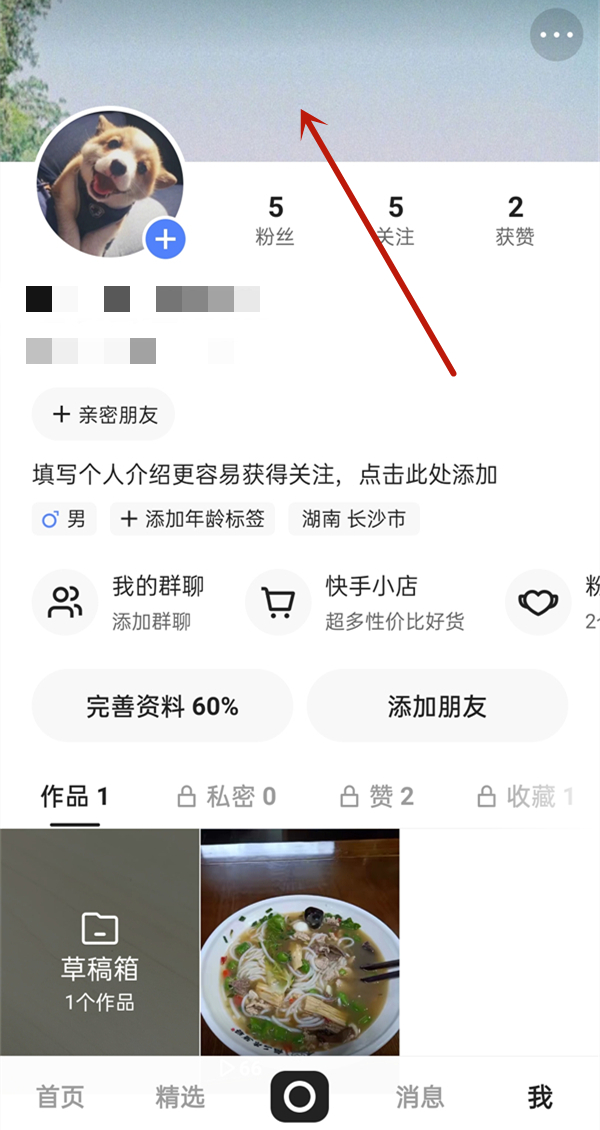Switch to the 私密 tab

(227, 796)
